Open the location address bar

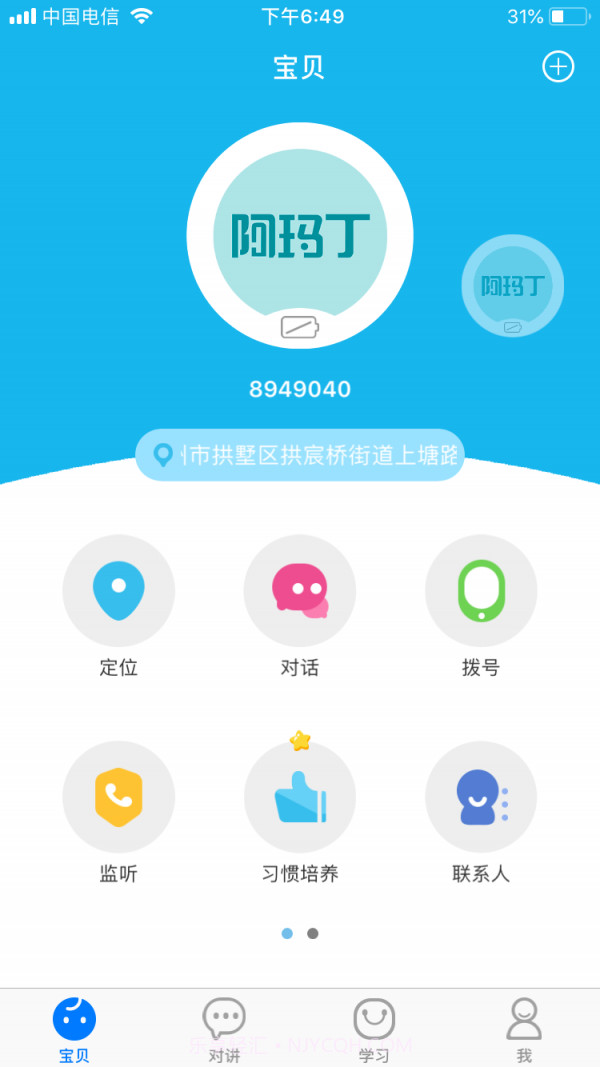coord(300,456)
